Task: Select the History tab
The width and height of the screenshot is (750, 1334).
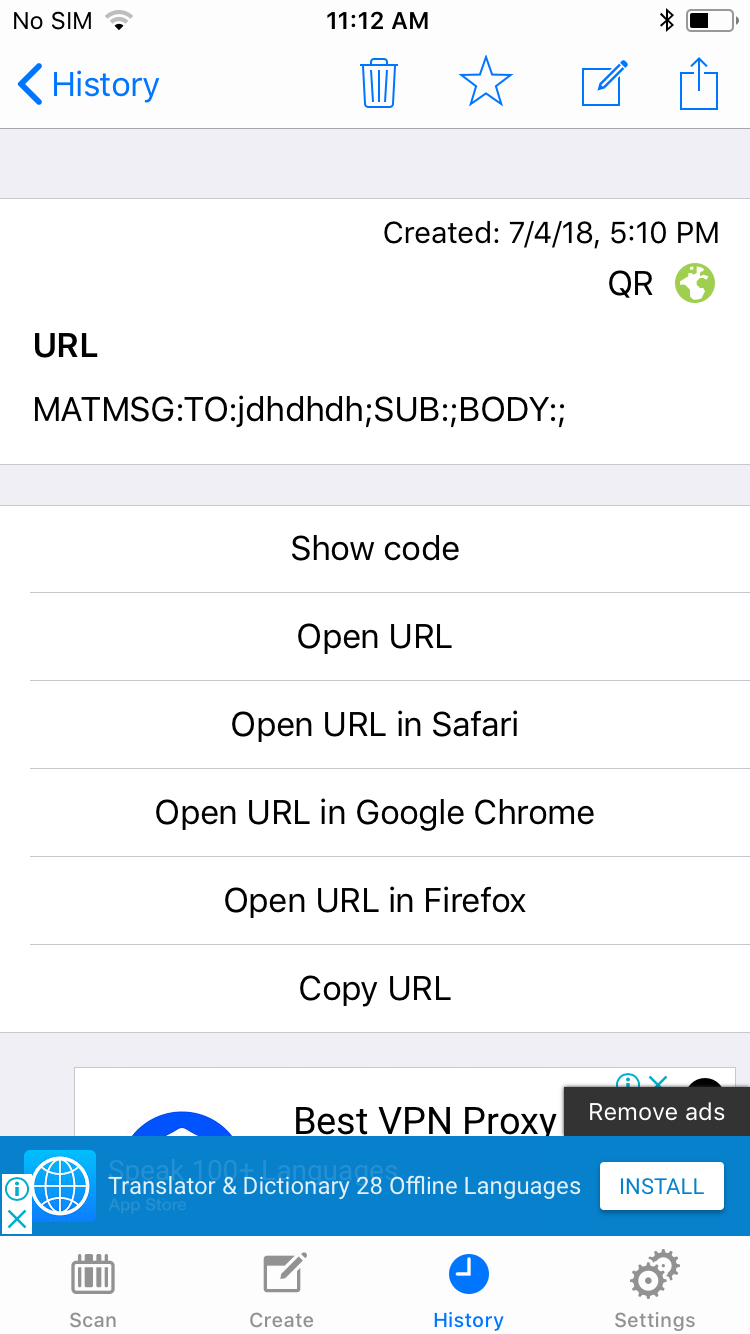Action: [x=468, y=1290]
